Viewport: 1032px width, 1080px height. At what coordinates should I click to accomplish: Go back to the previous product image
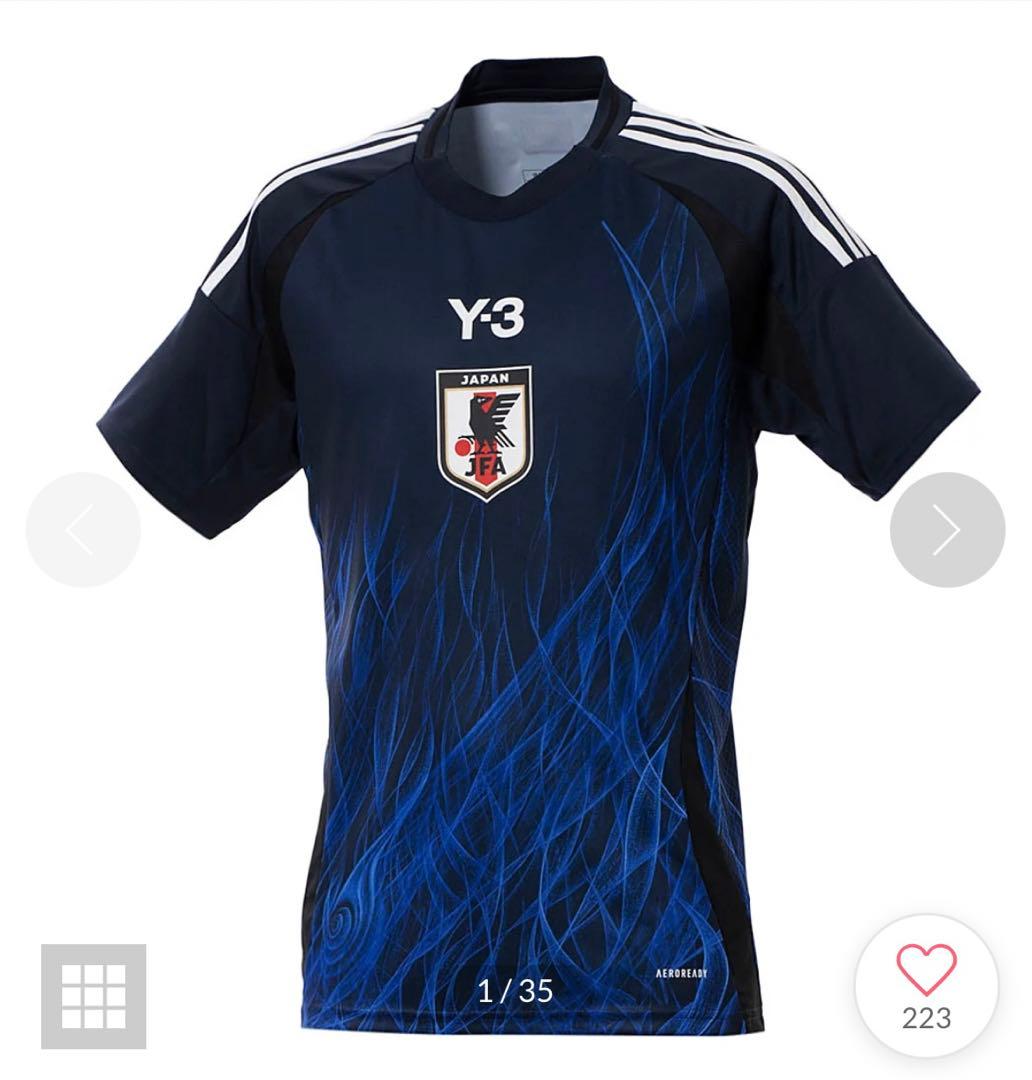pyautogui.click(x=83, y=530)
